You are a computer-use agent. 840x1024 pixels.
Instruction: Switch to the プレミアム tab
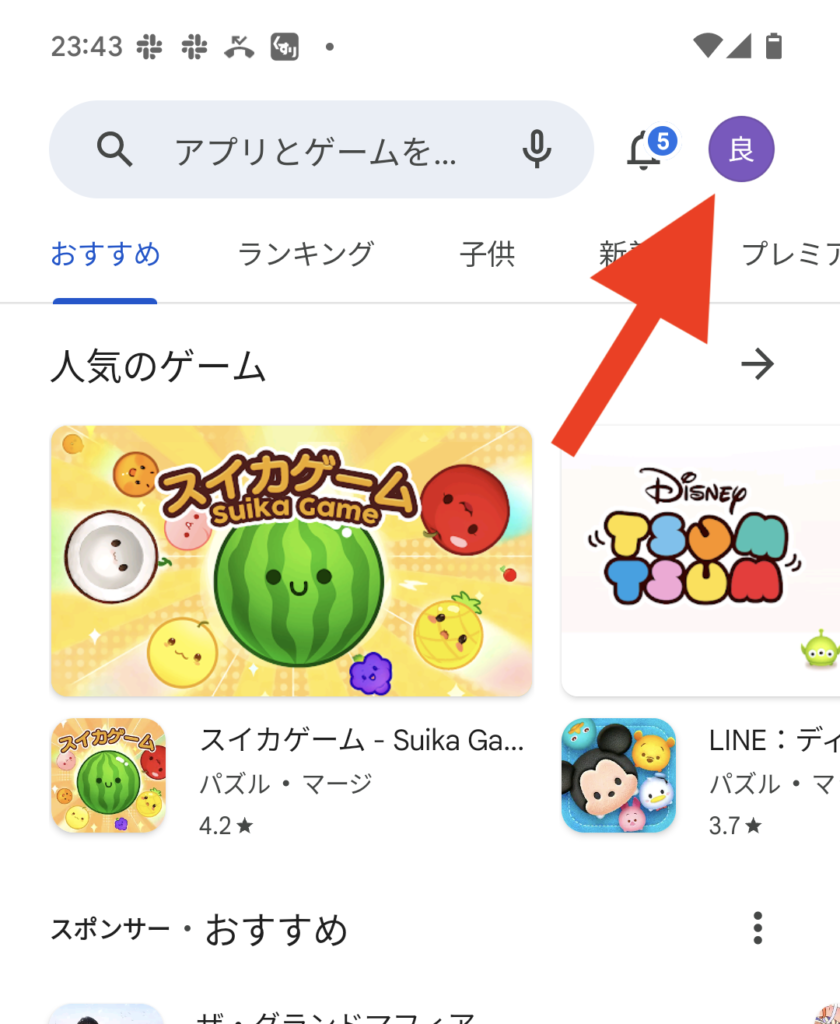(790, 255)
